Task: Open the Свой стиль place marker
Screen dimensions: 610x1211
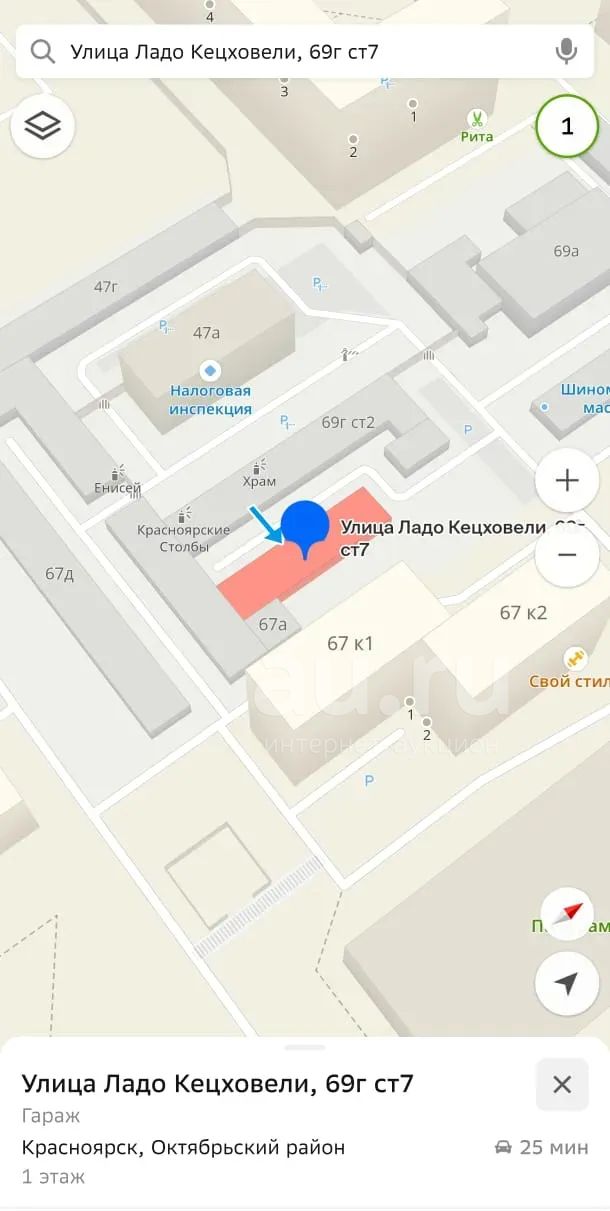Action: tap(572, 669)
